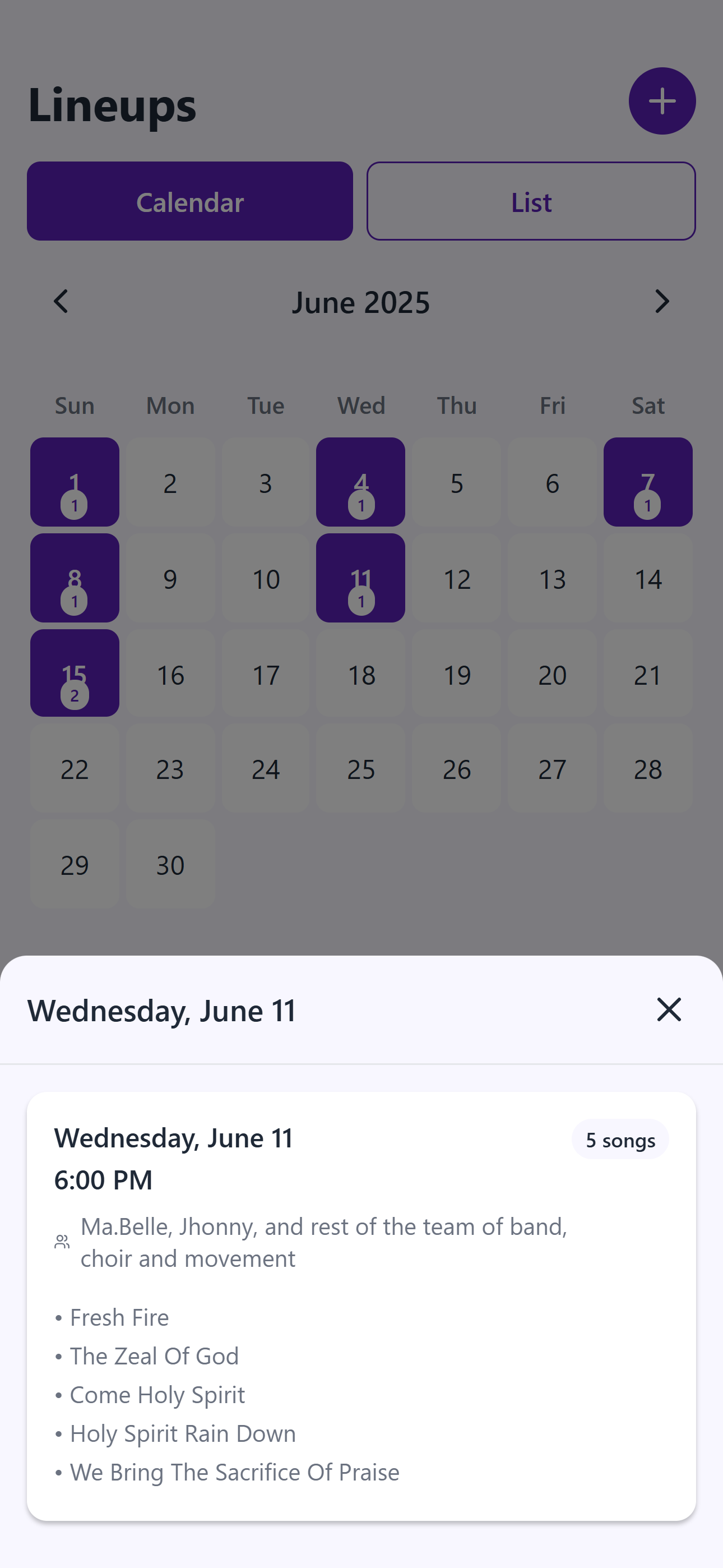Go to the previous month
723x1568 pixels.
61,302
